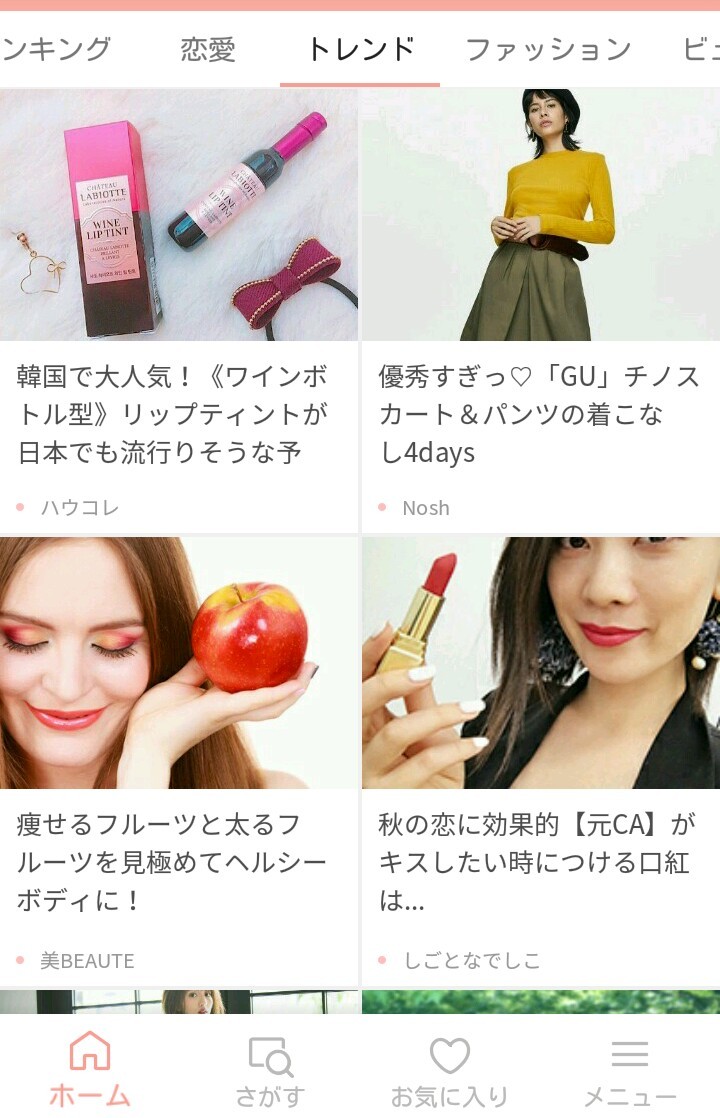Go to the ホーム tab
Viewport: 720px width, 1118px height.
(90, 1068)
